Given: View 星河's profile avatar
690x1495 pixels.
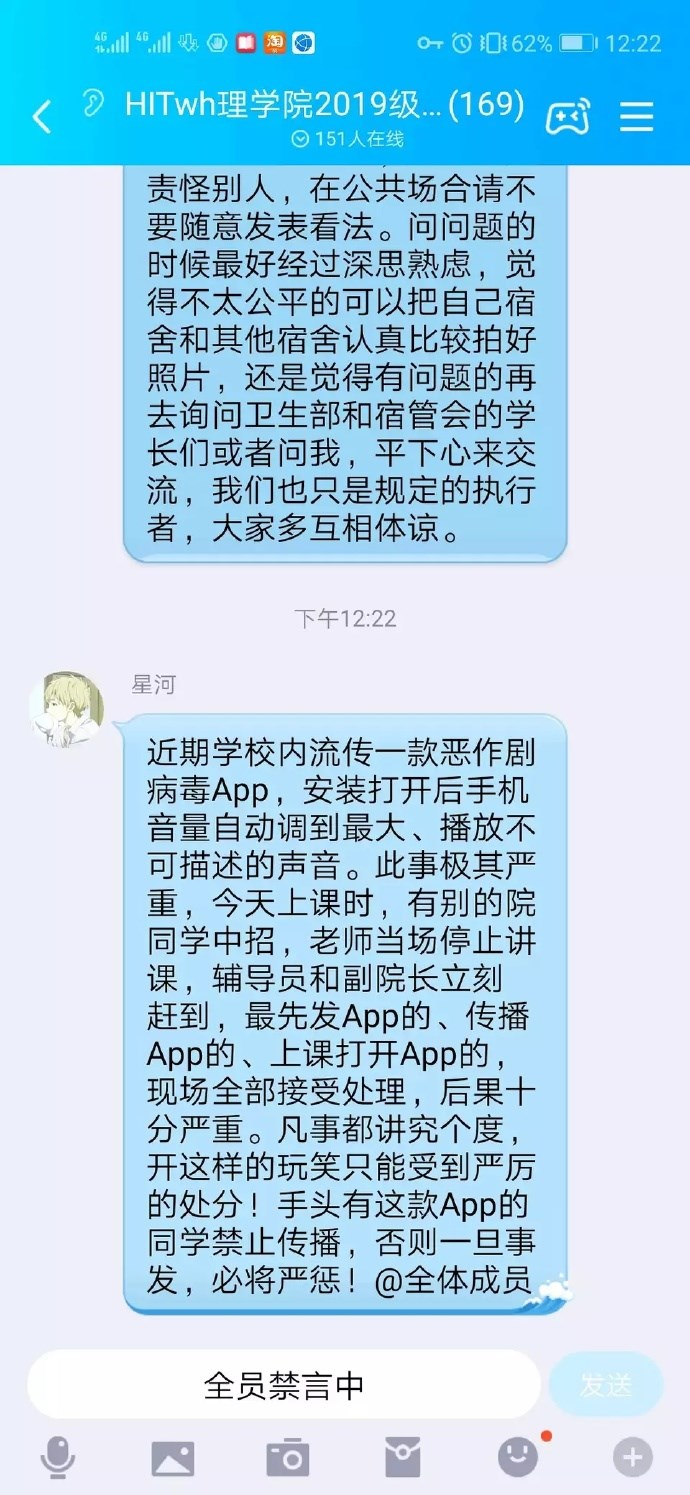Looking at the screenshot, I should pos(67,708).
